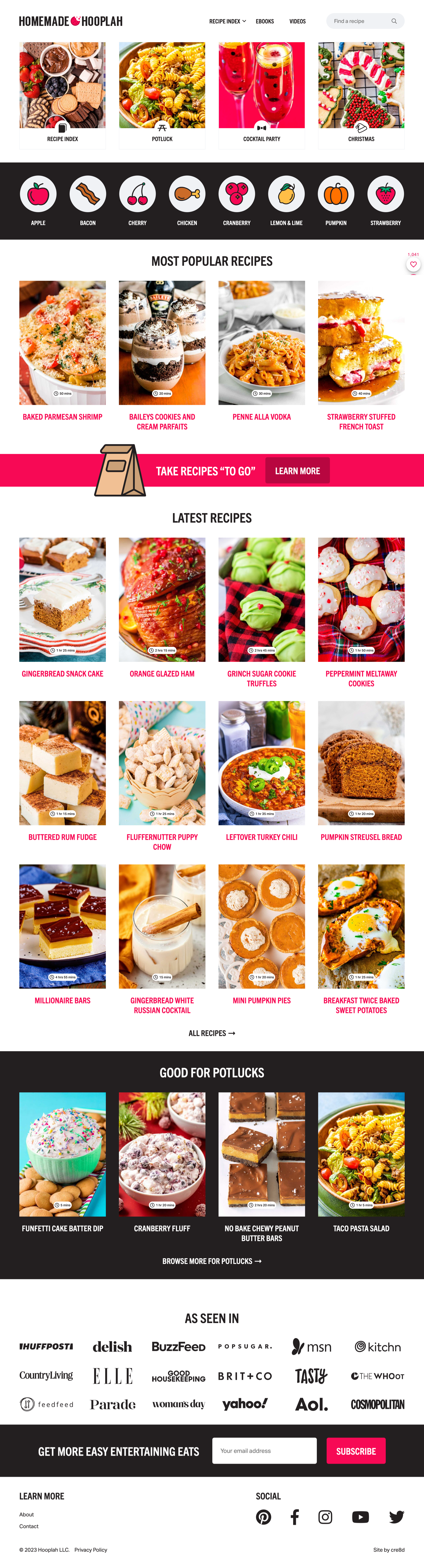Open the Contact link in footer
The height and width of the screenshot is (1568, 424).
tap(29, 1526)
